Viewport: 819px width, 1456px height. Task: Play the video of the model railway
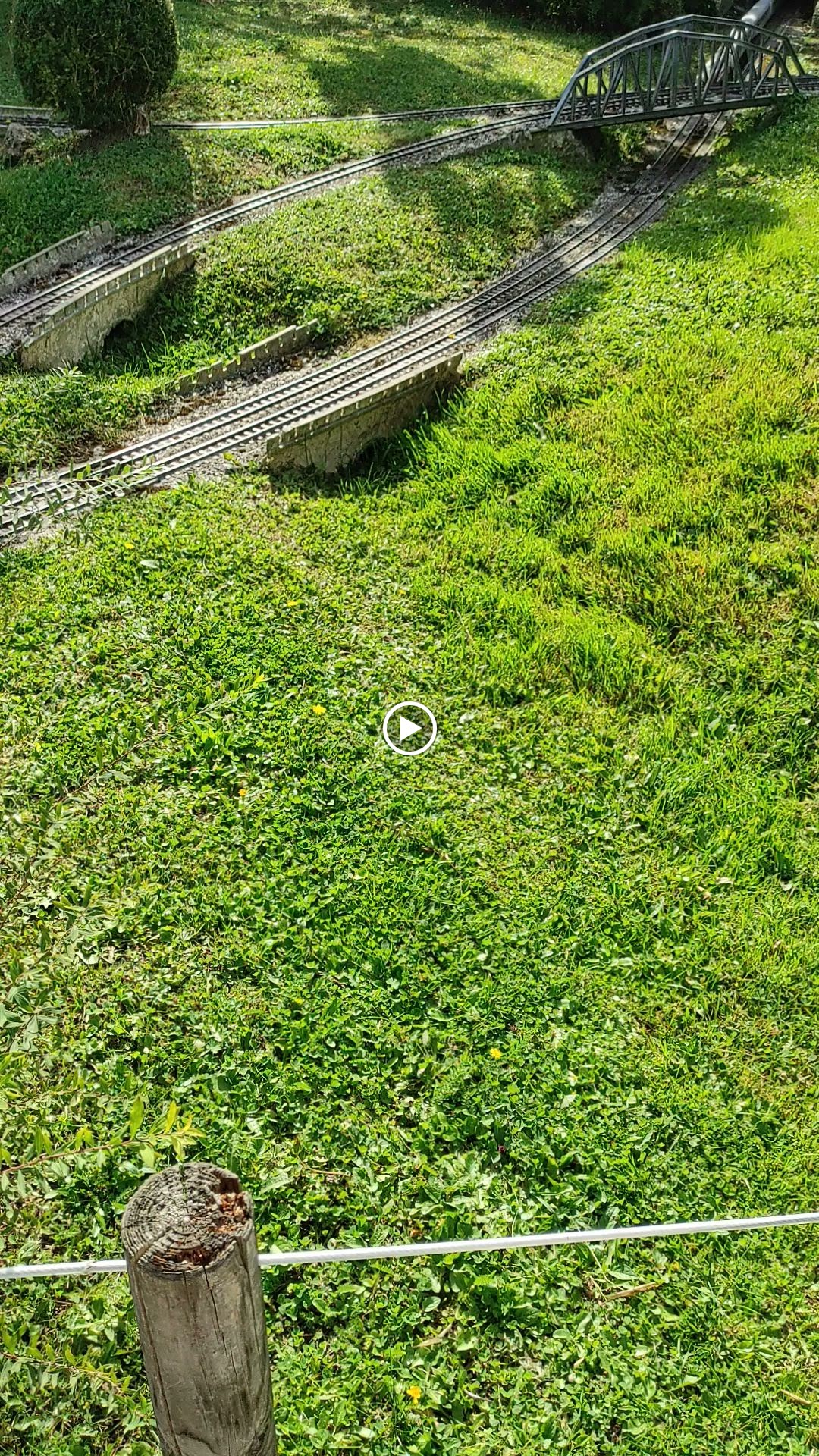coord(409,729)
